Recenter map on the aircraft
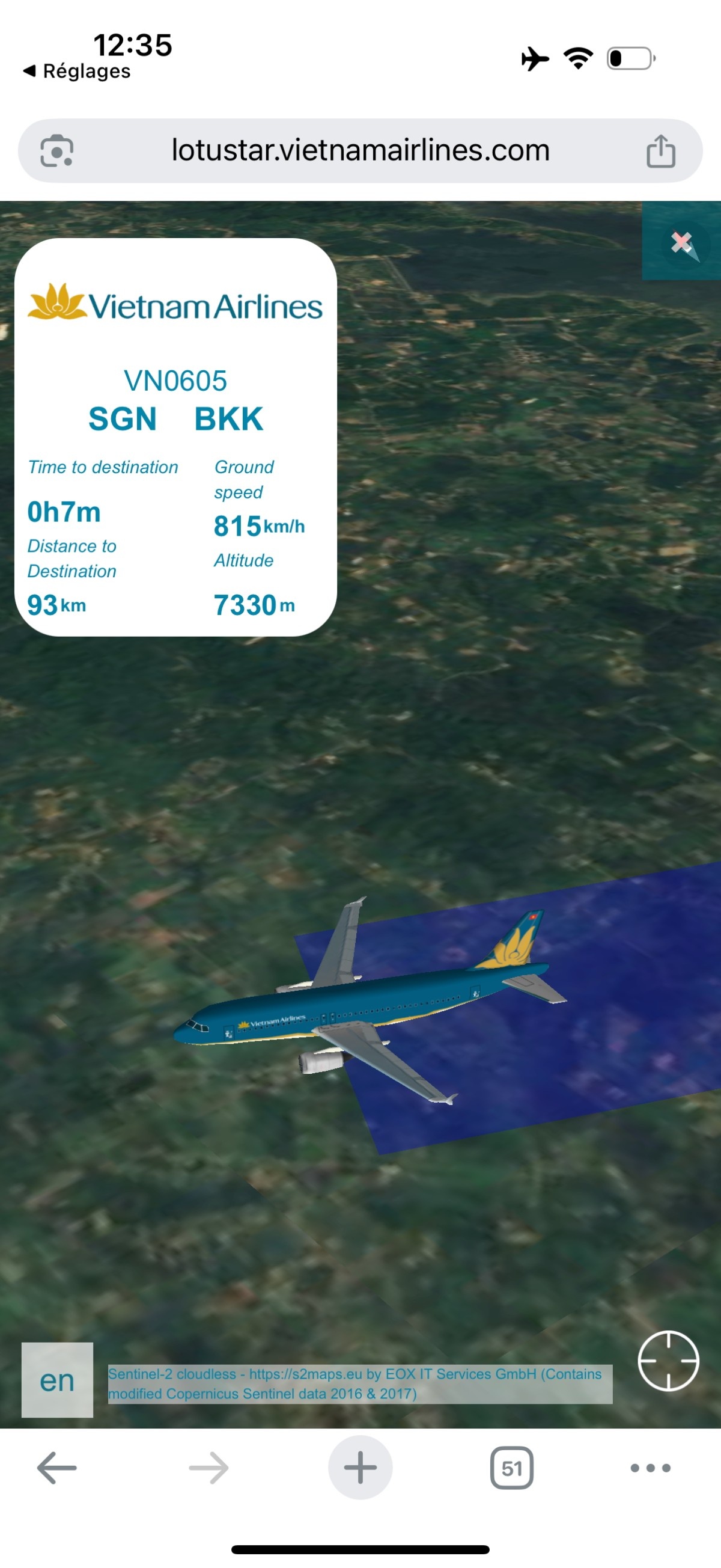 click(x=668, y=1361)
